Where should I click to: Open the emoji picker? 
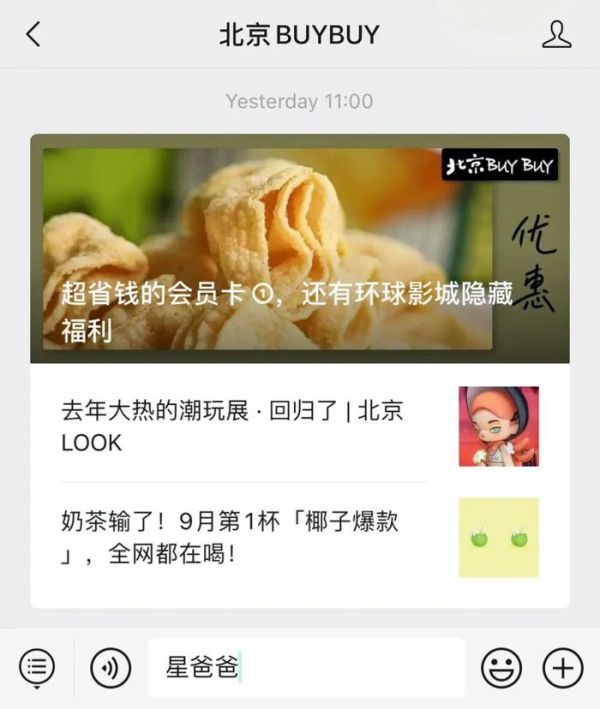tap(501, 667)
